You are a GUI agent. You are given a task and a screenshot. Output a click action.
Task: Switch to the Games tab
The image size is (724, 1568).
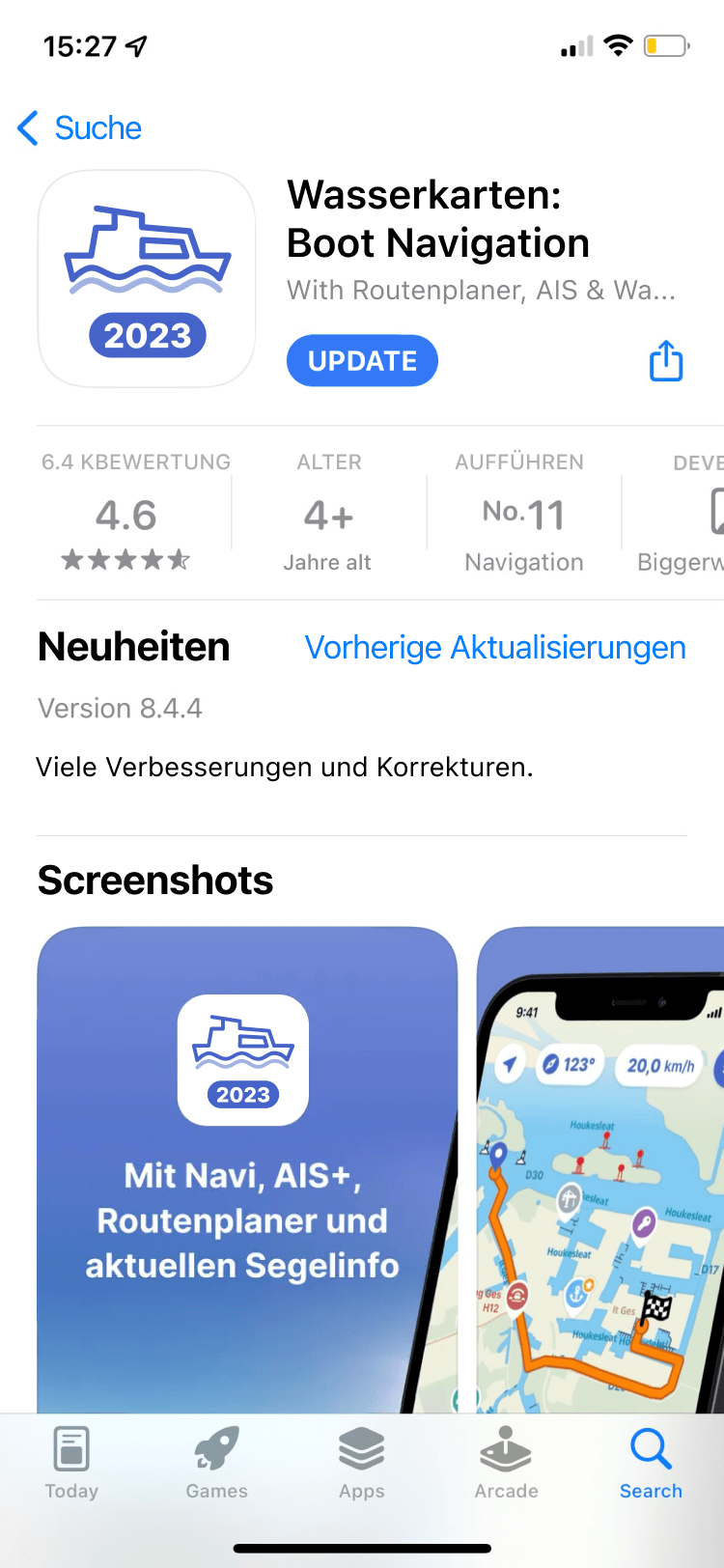(x=216, y=1463)
